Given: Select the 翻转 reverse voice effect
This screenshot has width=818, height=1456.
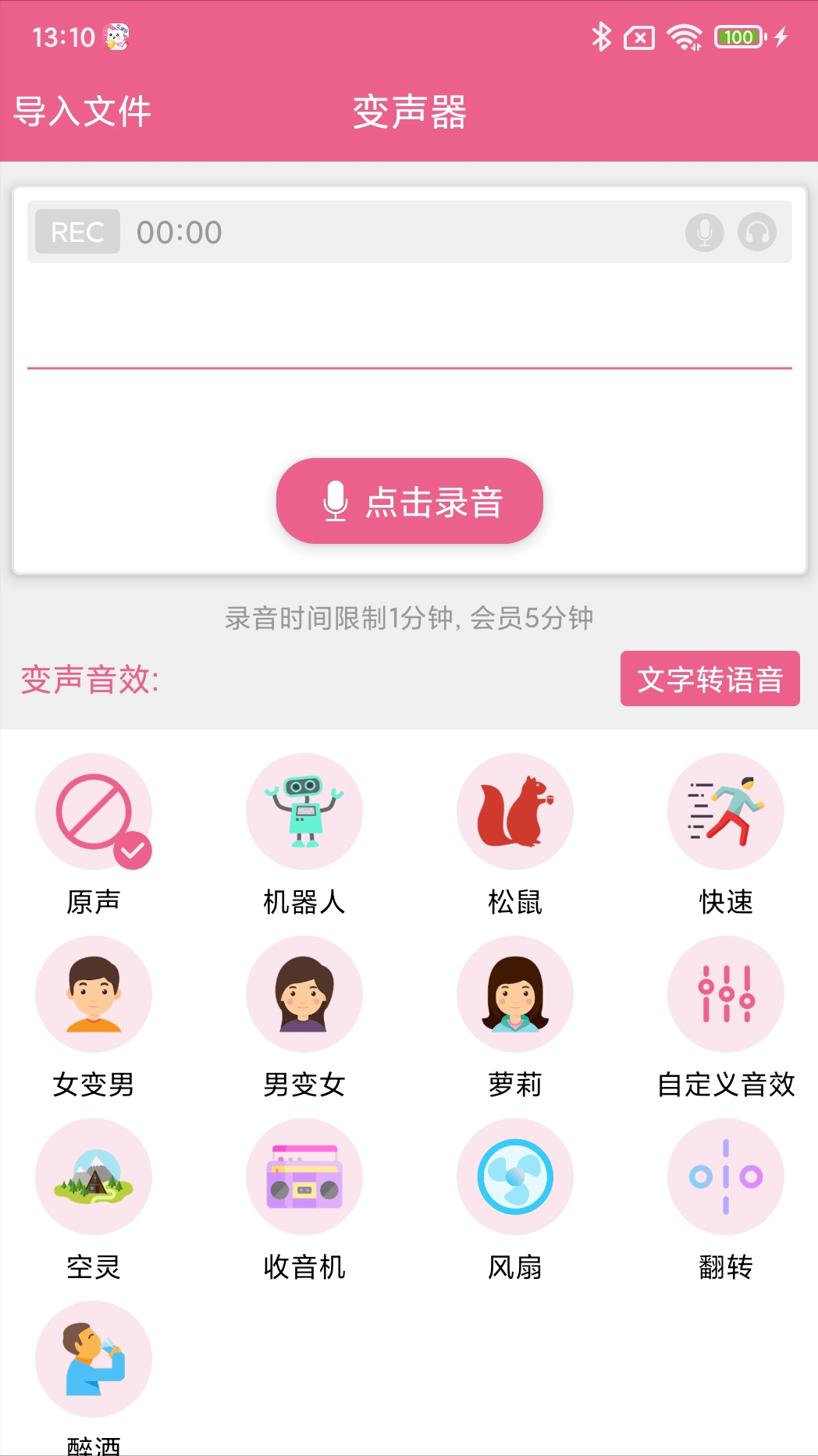Looking at the screenshot, I should point(726,1177).
